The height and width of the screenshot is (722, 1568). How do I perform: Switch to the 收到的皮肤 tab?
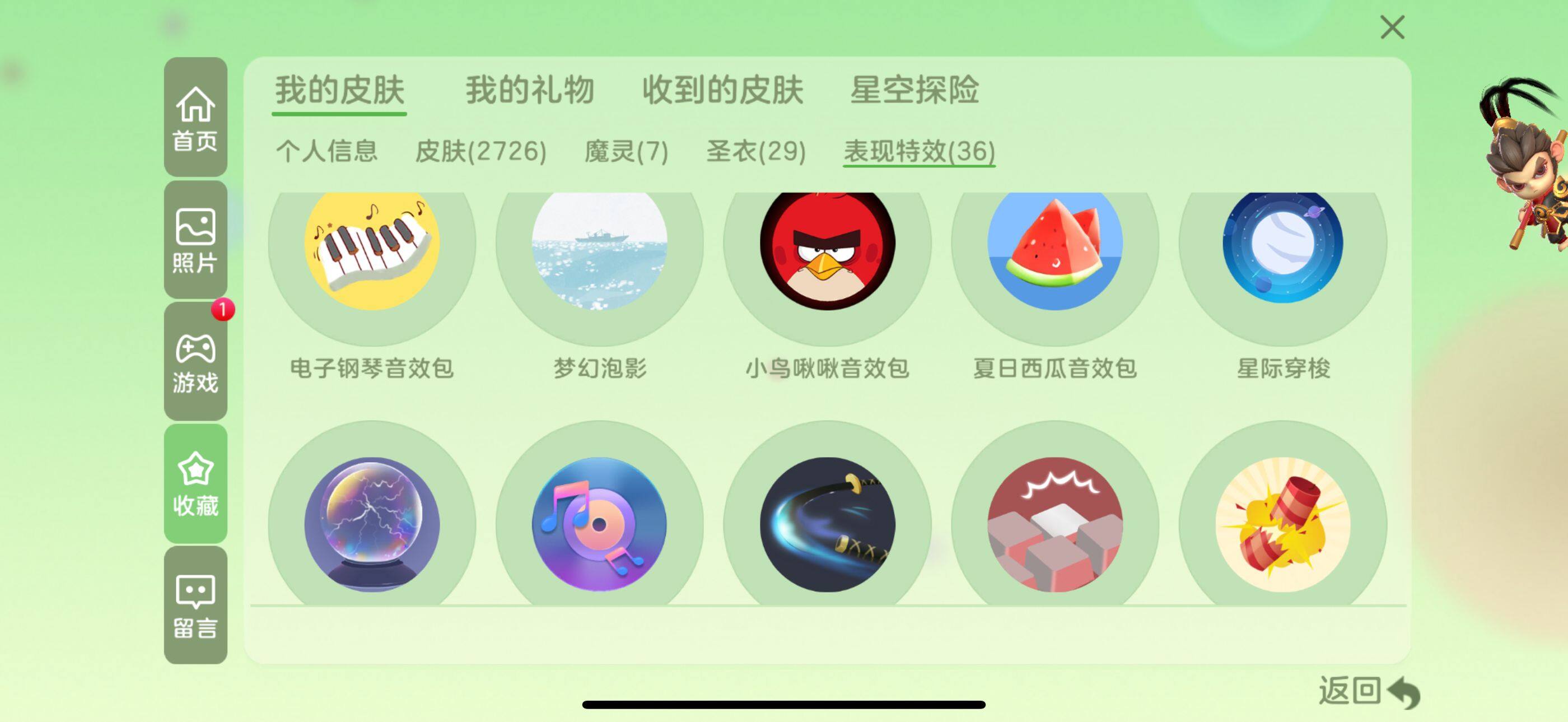(722, 91)
